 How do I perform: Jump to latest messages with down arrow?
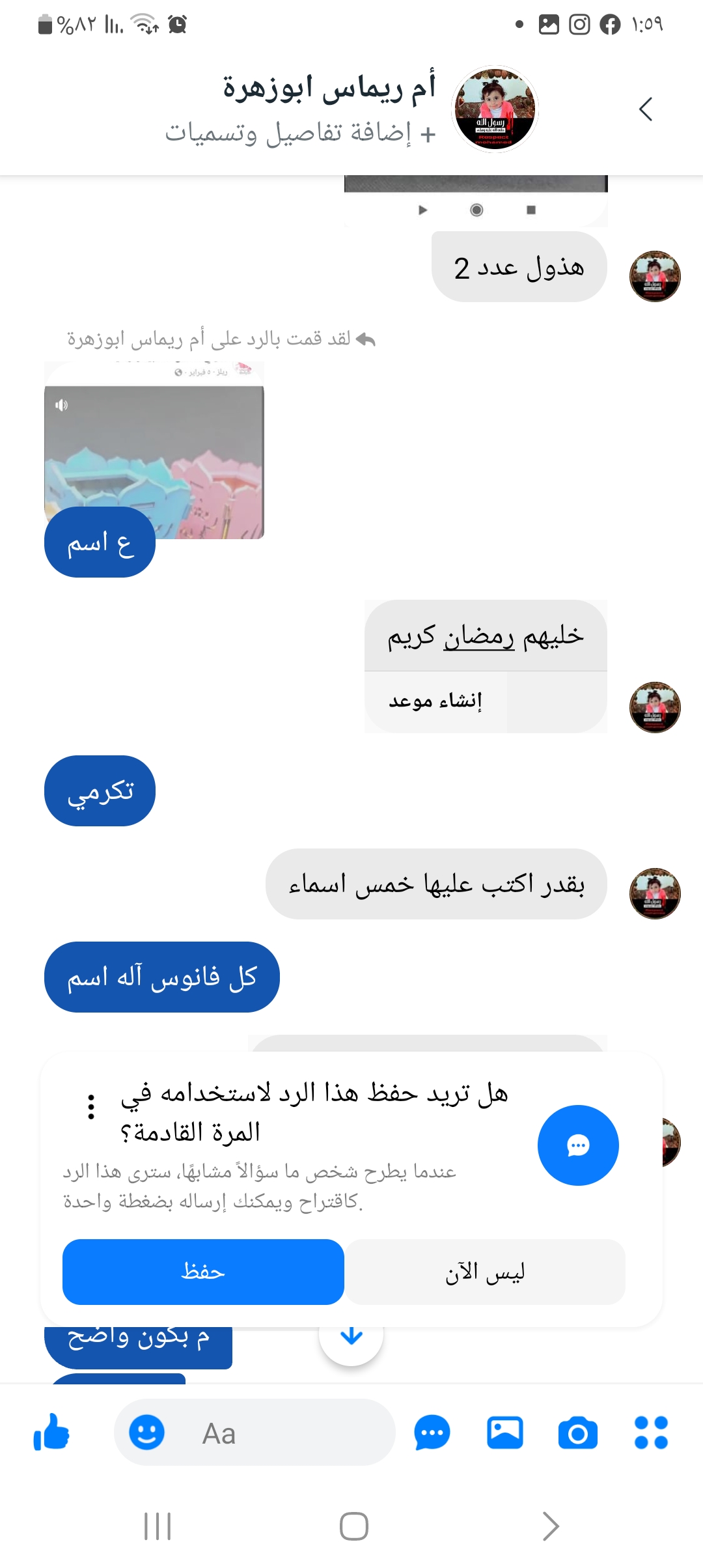click(x=351, y=1336)
